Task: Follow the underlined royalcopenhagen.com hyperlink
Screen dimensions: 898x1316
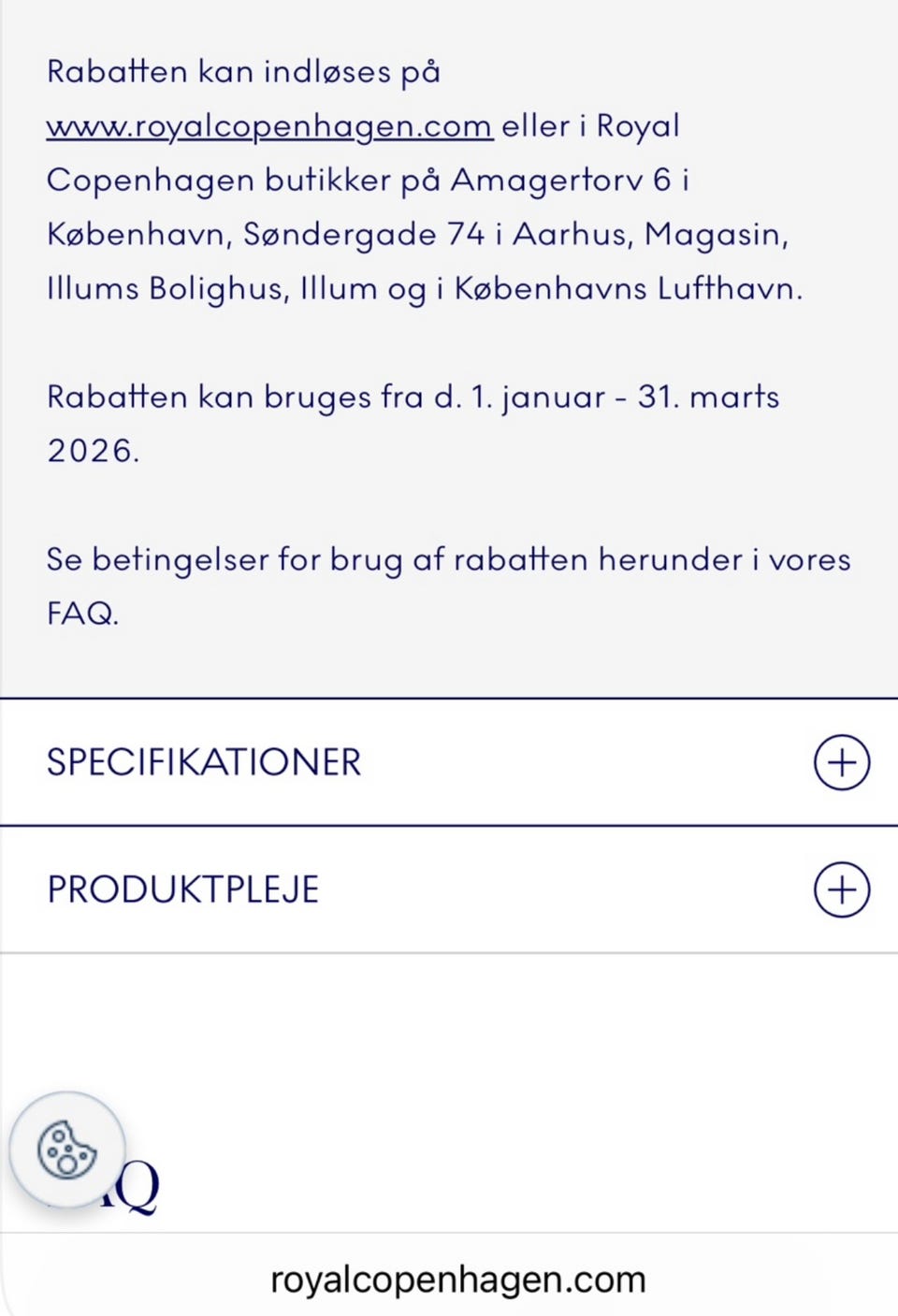Action: tap(268, 125)
